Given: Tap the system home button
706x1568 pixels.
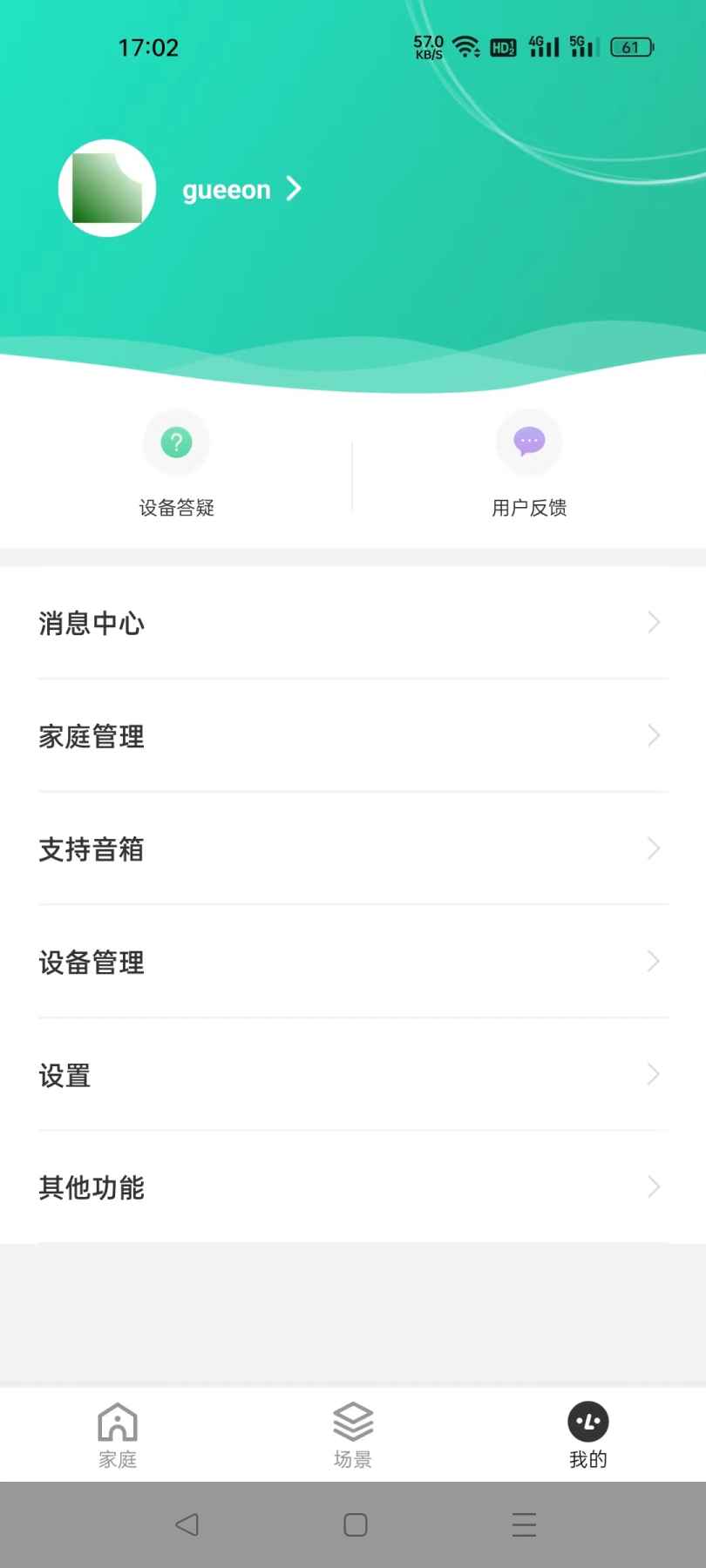Looking at the screenshot, I should click(x=355, y=1524).
